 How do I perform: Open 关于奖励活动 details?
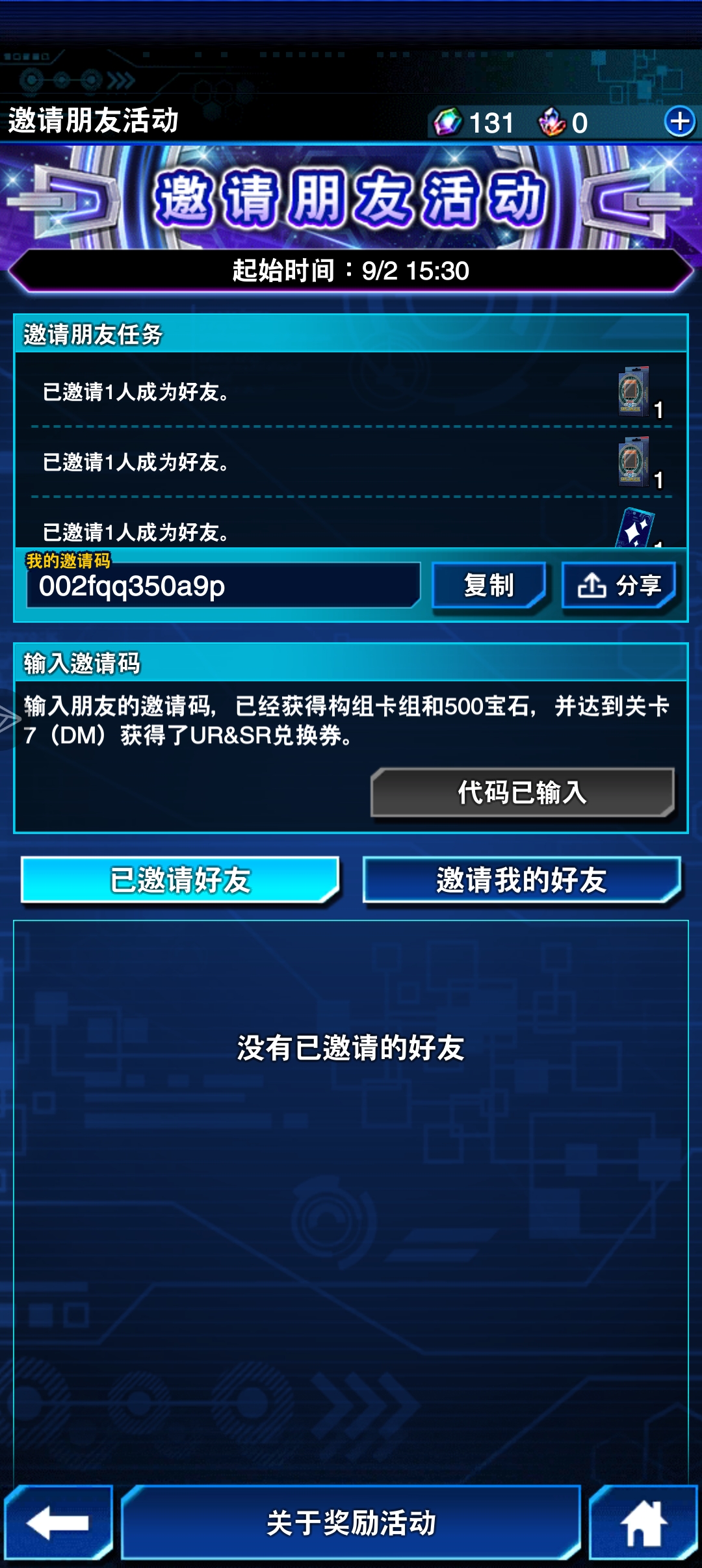pyautogui.click(x=351, y=1522)
